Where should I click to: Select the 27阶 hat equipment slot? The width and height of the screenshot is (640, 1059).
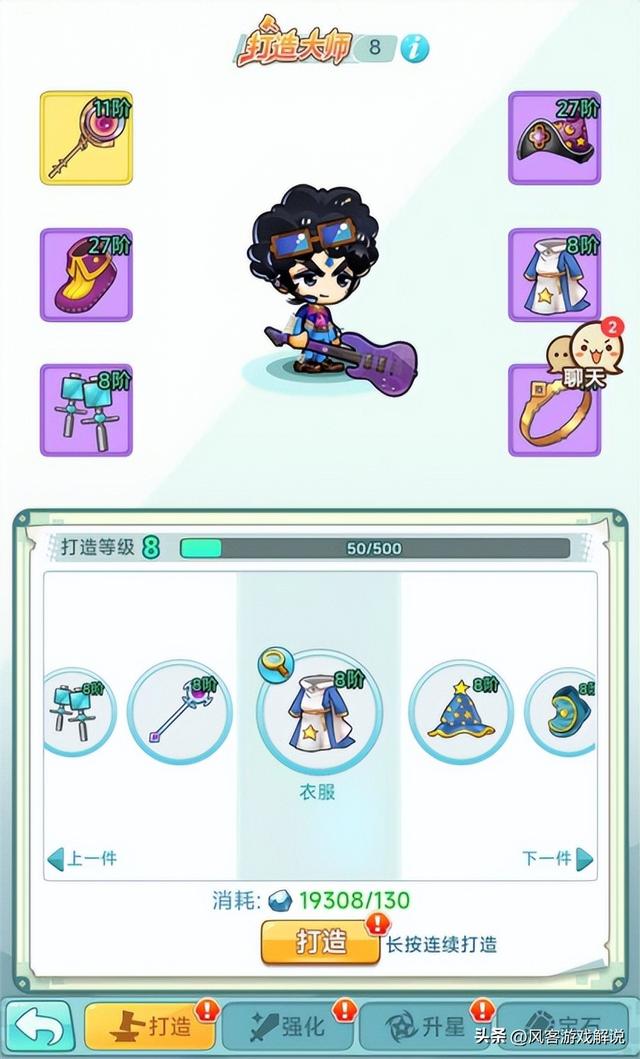[554, 138]
